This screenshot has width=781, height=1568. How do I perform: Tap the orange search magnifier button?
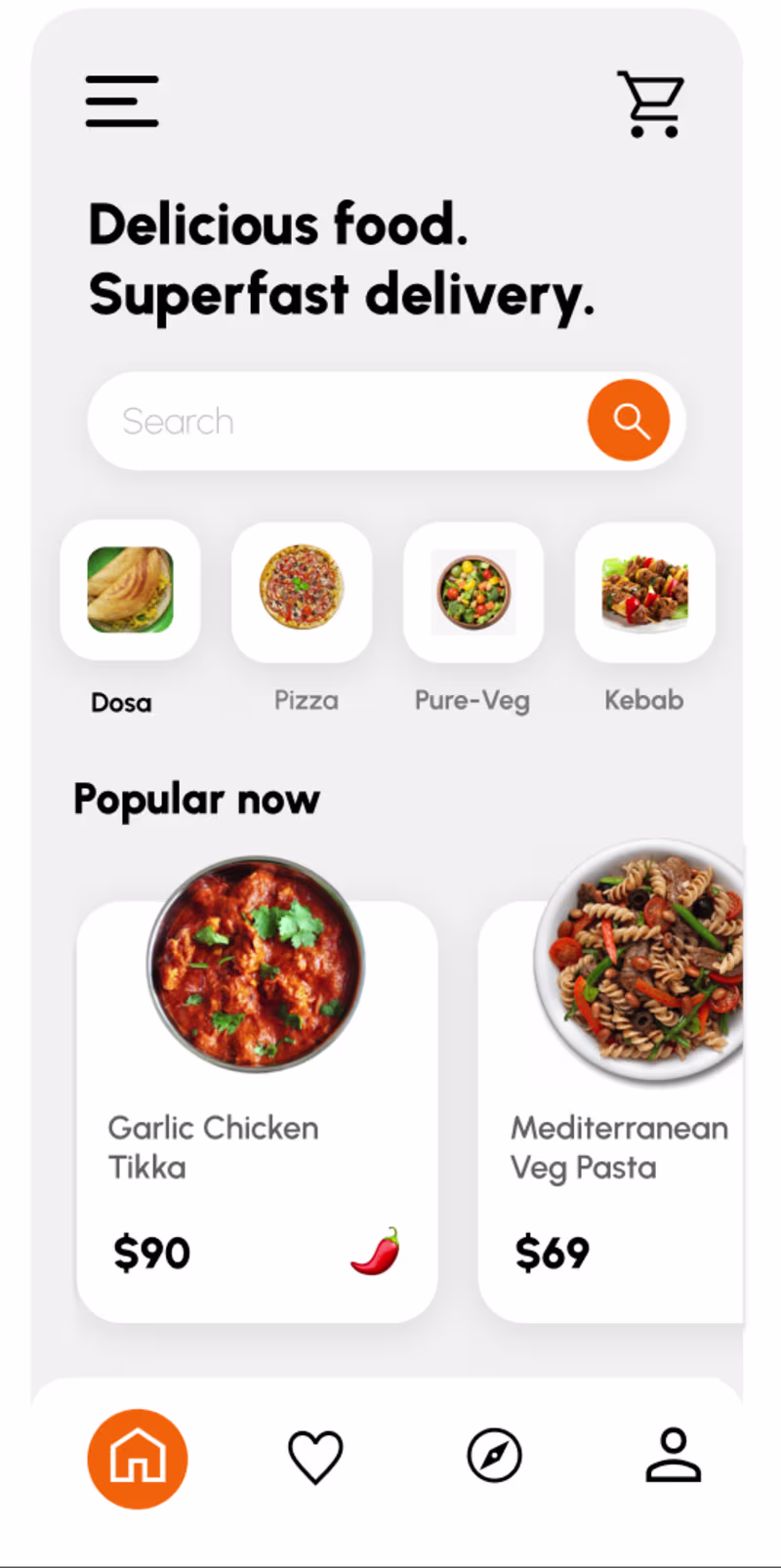pos(629,421)
